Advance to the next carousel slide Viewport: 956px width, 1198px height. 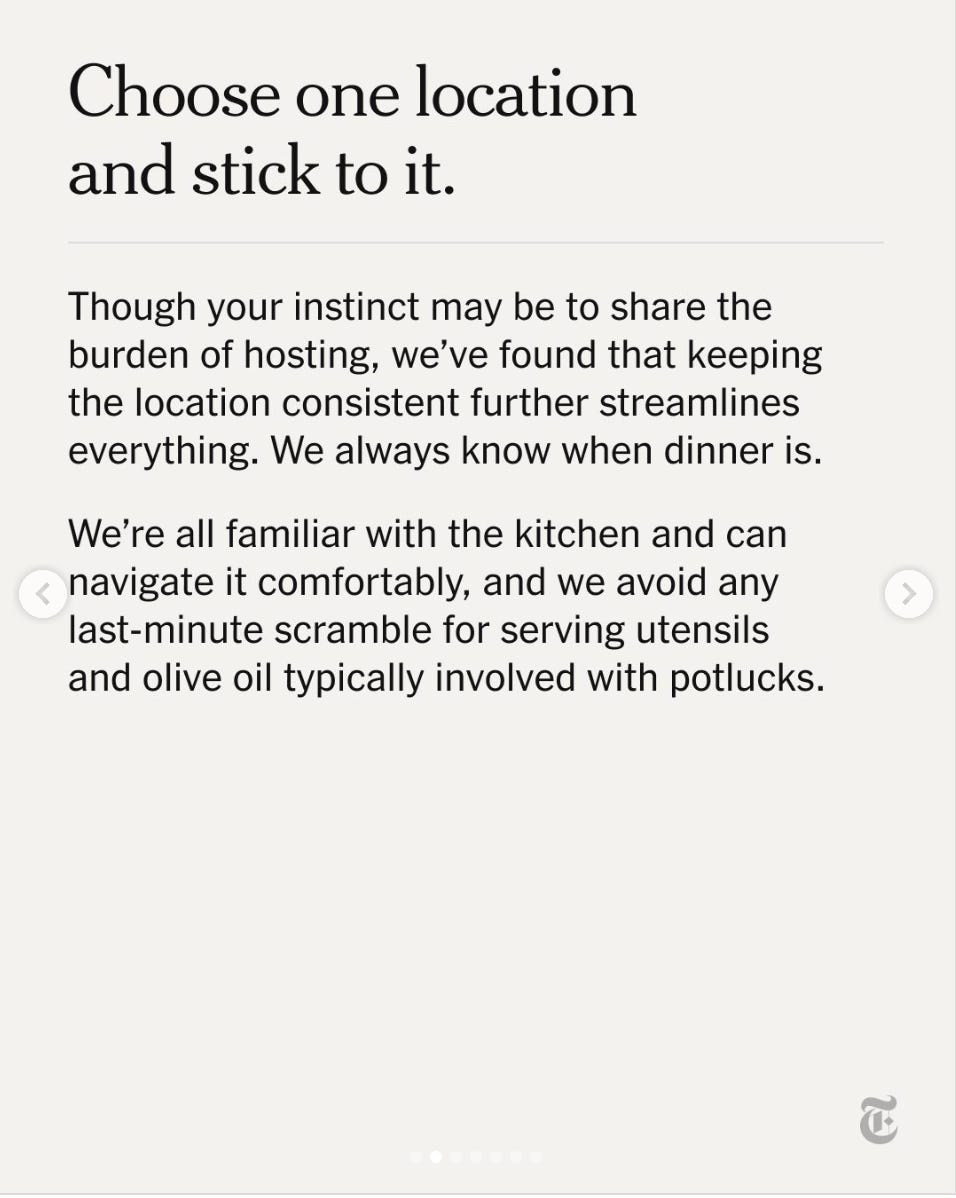point(909,594)
